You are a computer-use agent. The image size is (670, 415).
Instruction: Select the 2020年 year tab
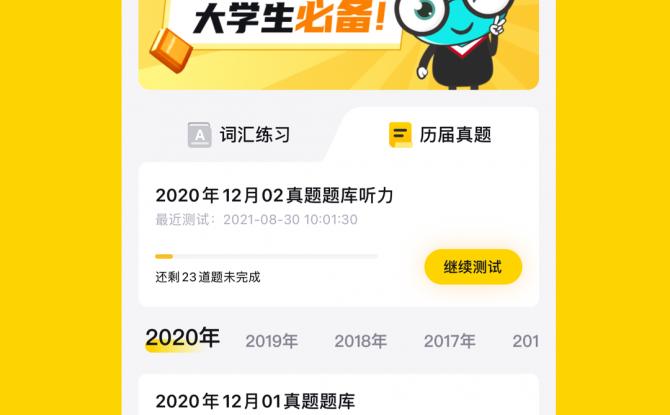[x=182, y=338]
